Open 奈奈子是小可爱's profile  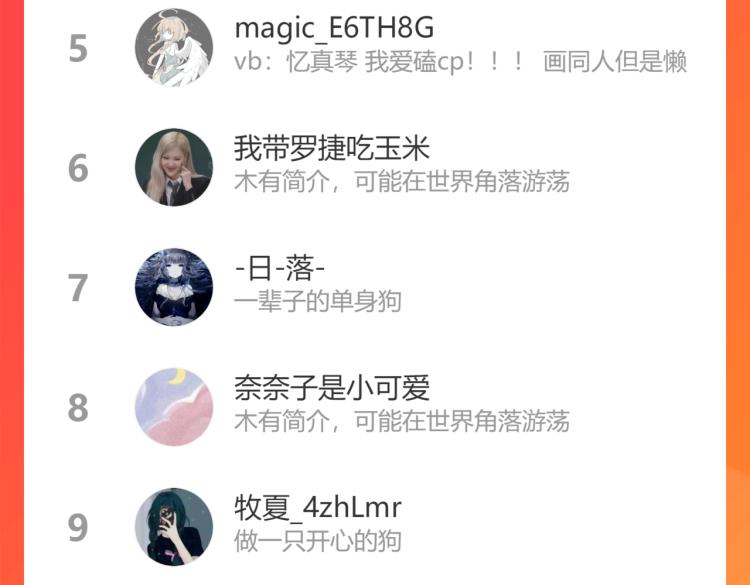pos(331,388)
